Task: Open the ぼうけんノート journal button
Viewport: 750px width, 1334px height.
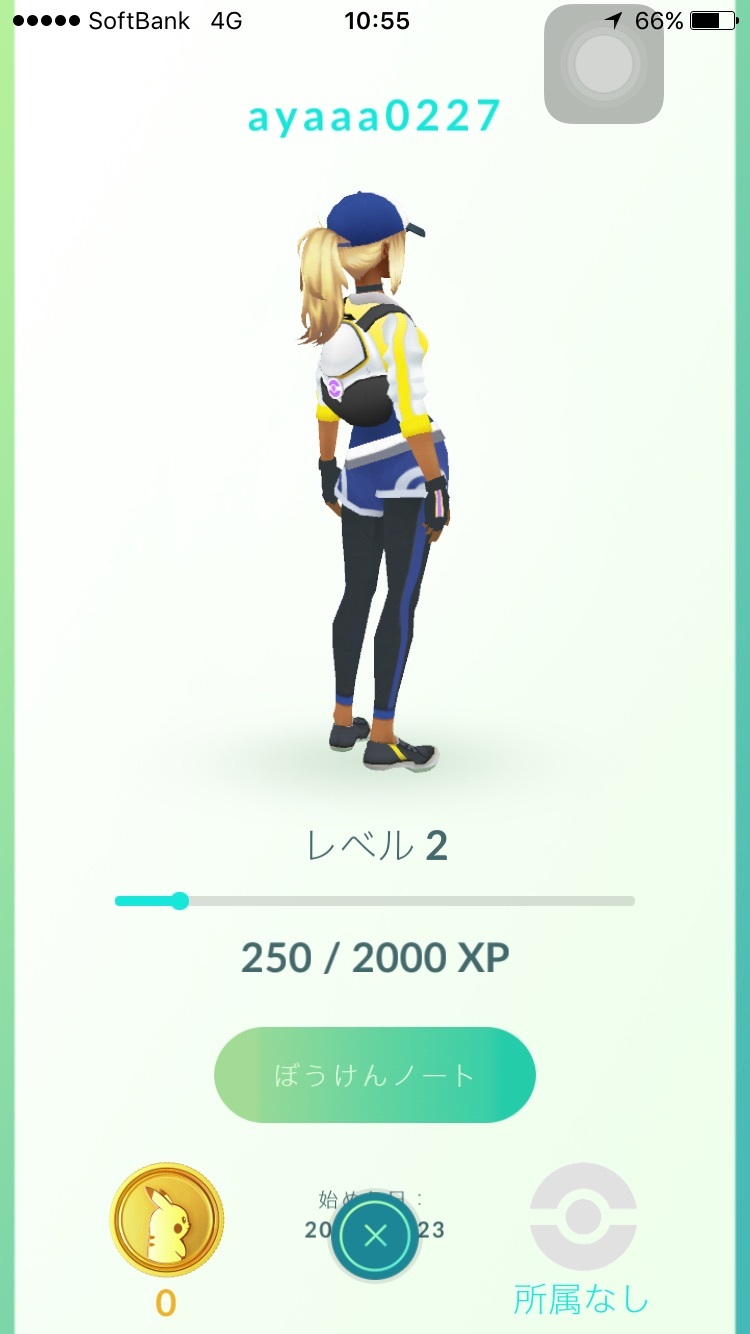Action: pos(375,1075)
